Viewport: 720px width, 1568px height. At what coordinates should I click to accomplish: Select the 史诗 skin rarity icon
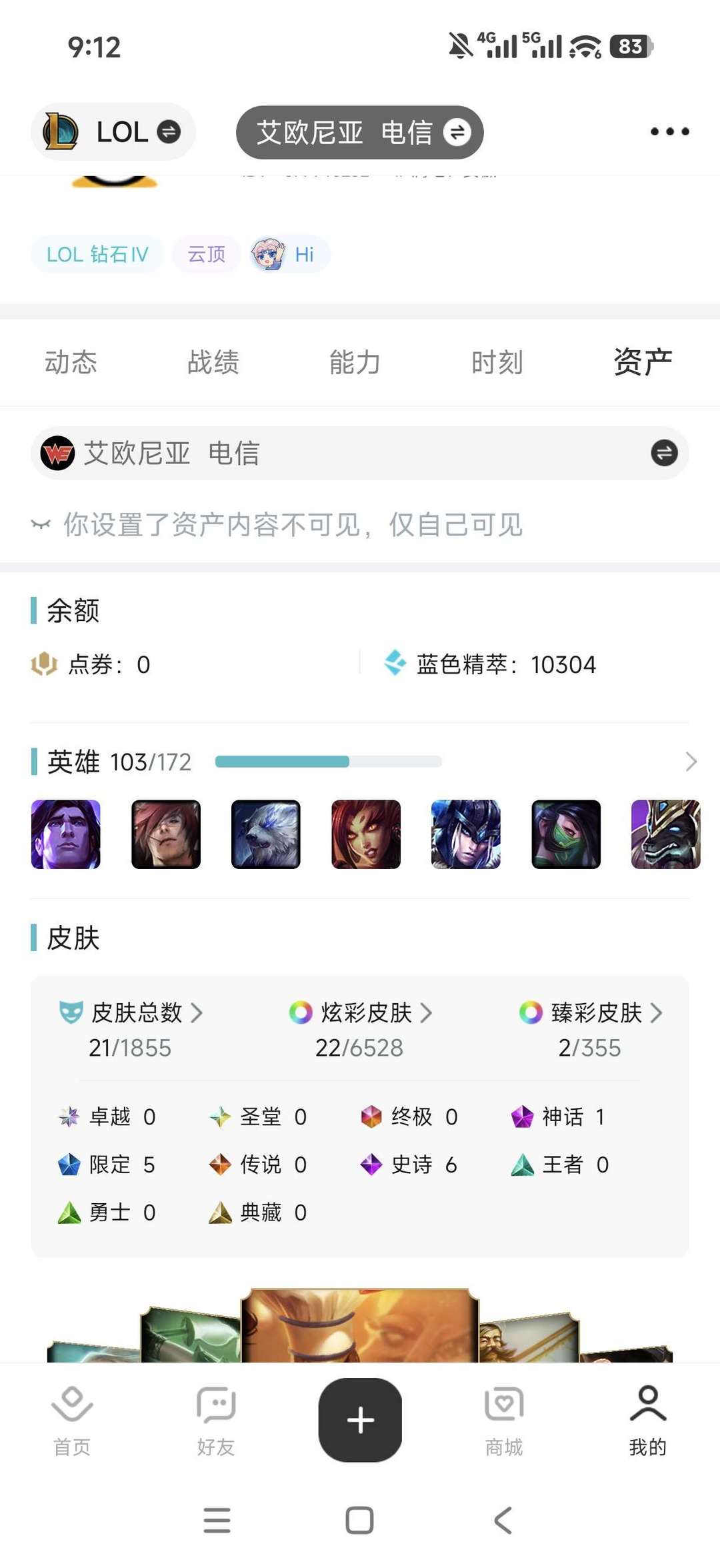click(369, 1164)
